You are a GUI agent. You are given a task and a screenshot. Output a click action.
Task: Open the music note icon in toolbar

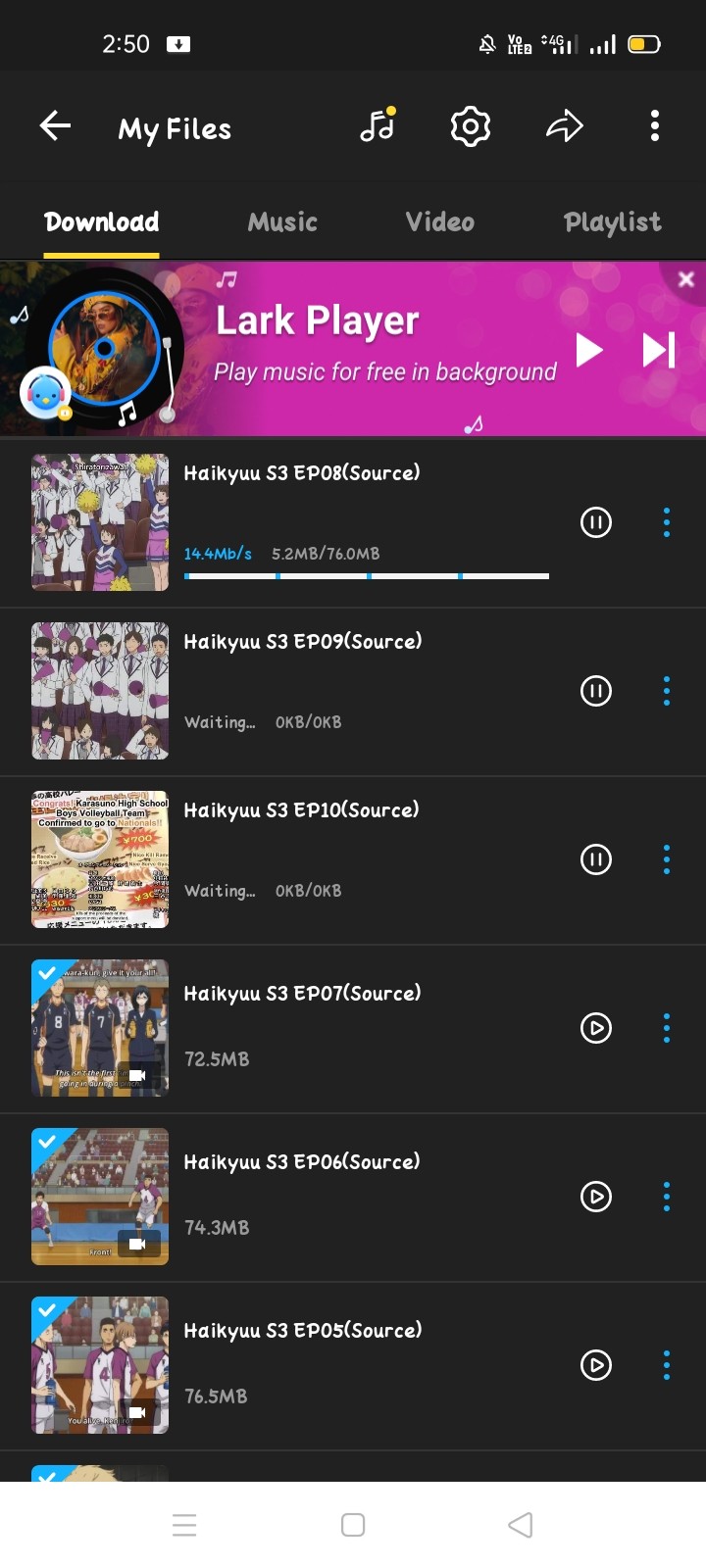click(378, 125)
